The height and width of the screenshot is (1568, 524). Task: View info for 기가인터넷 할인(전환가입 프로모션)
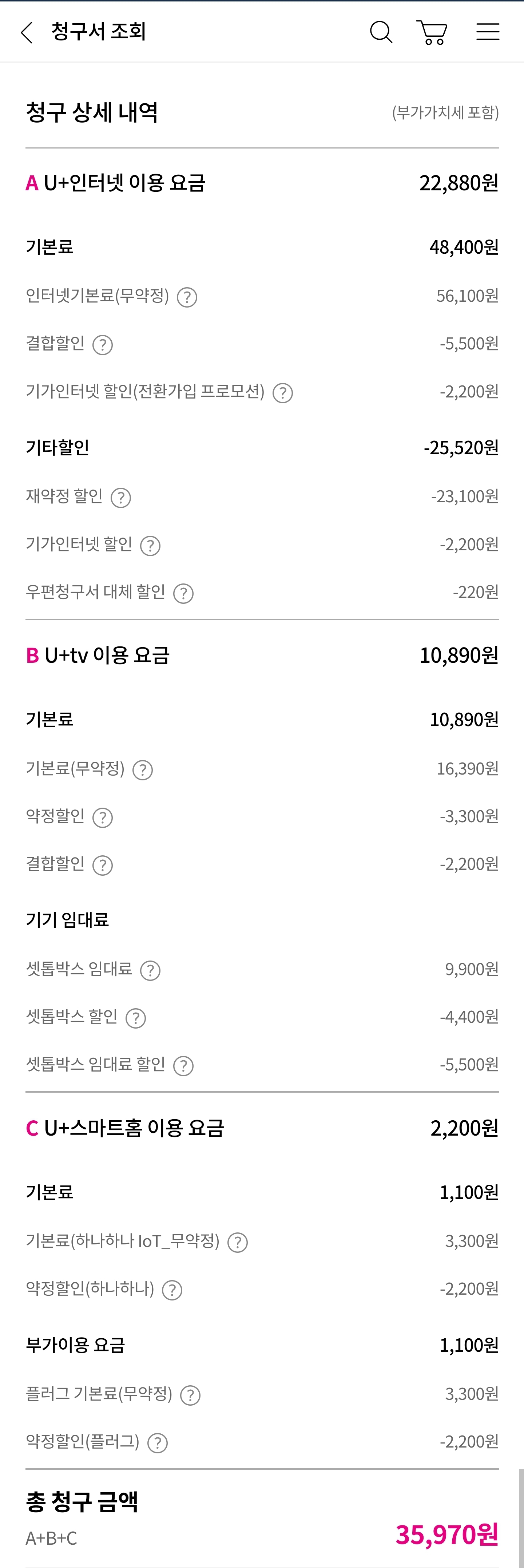click(282, 393)
